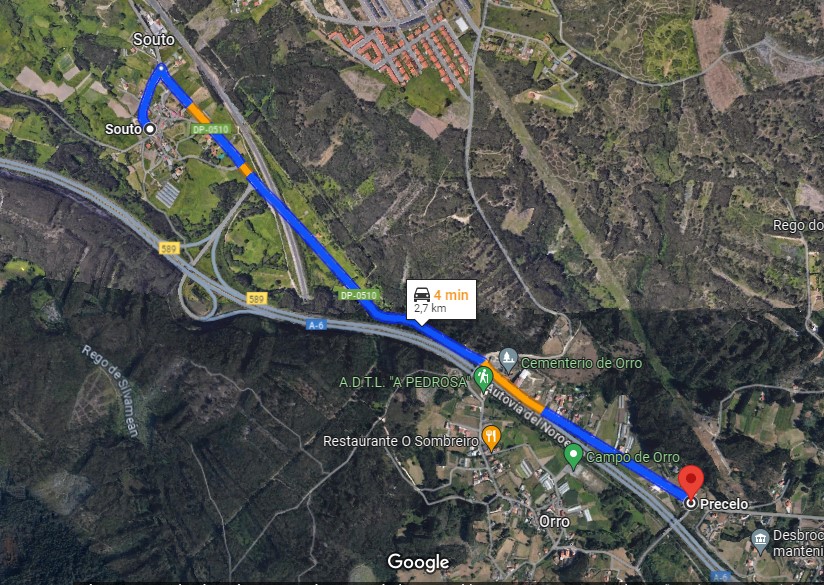This screenshot has height=585, width=824.
Task: Tap the red Precelo destination pin
Action: coord(690,482)
